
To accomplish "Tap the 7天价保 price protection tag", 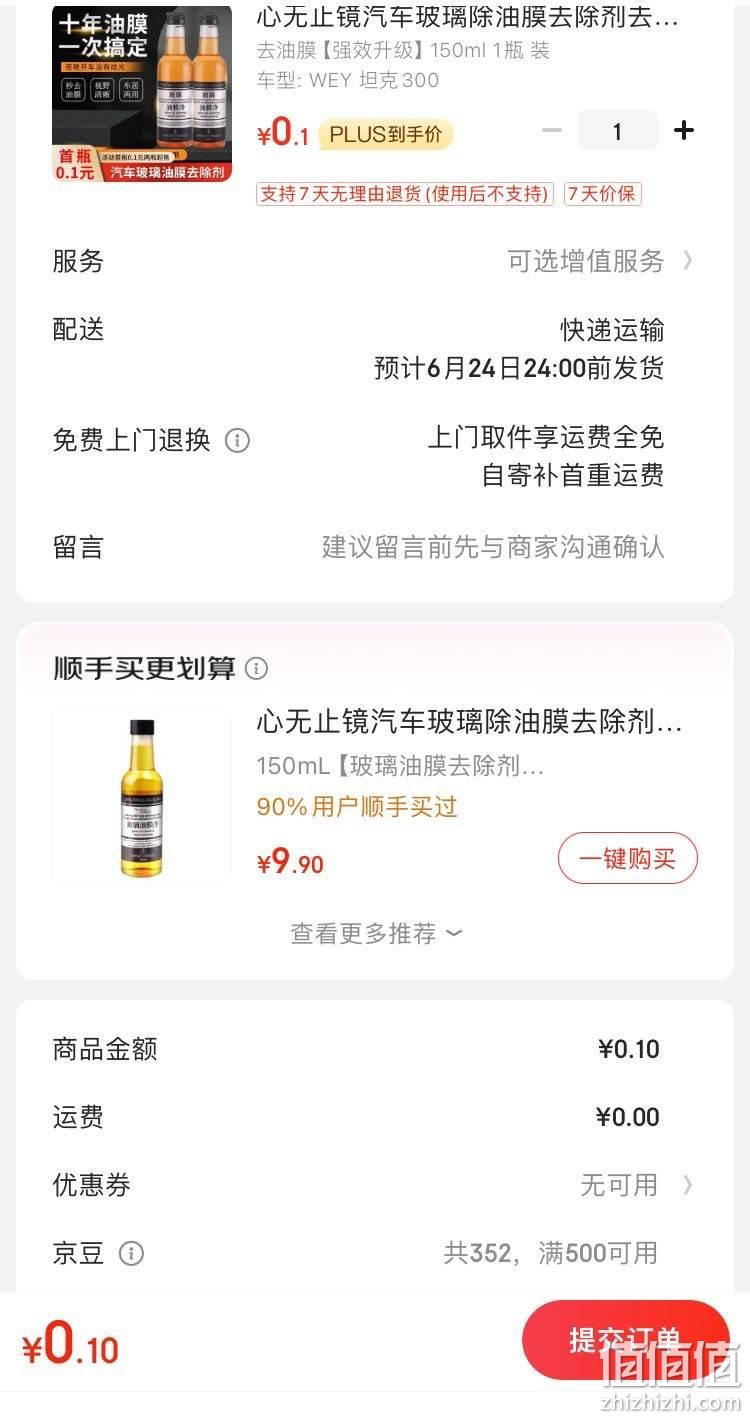I will point(602,194).
